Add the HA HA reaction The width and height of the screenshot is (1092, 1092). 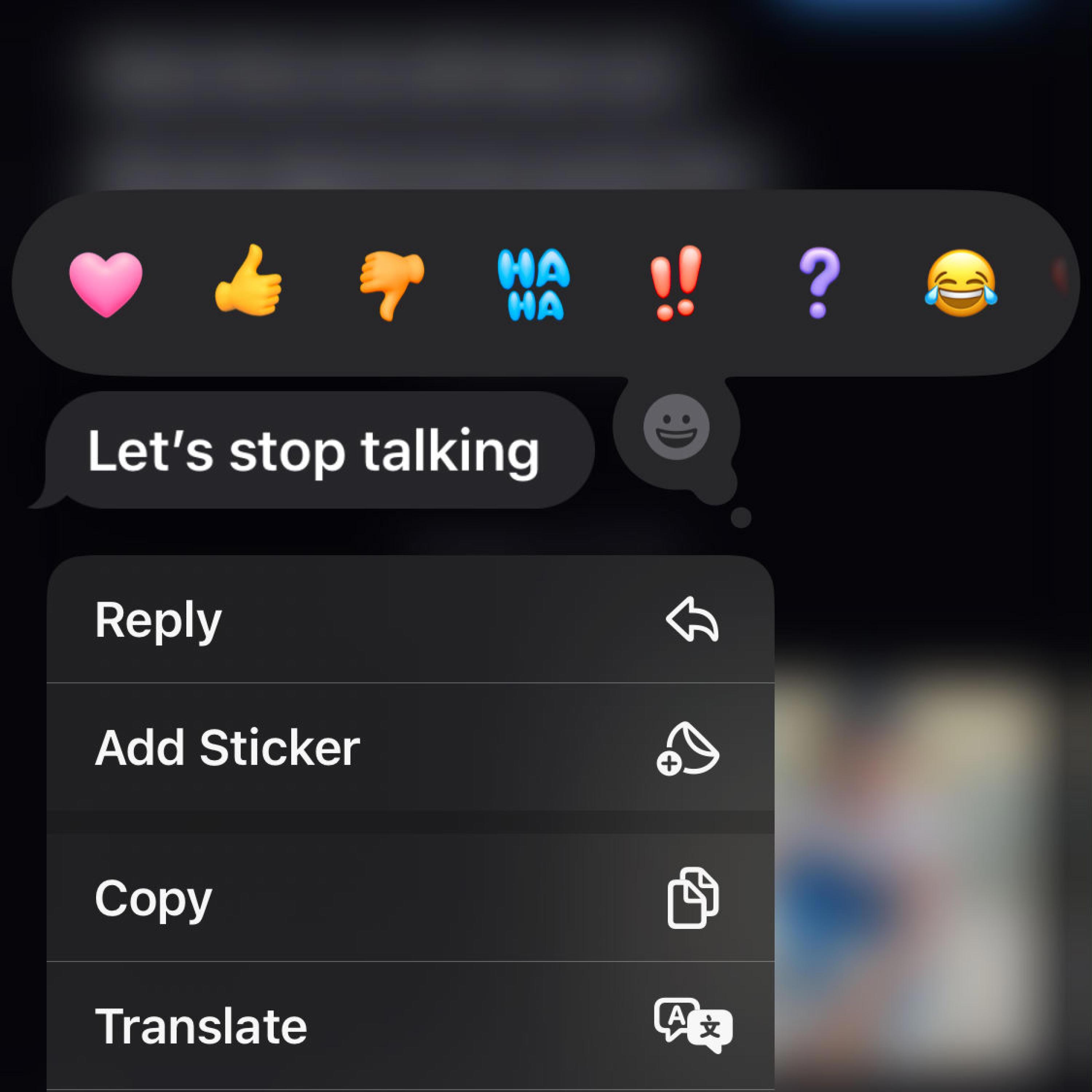coord(534,284)
